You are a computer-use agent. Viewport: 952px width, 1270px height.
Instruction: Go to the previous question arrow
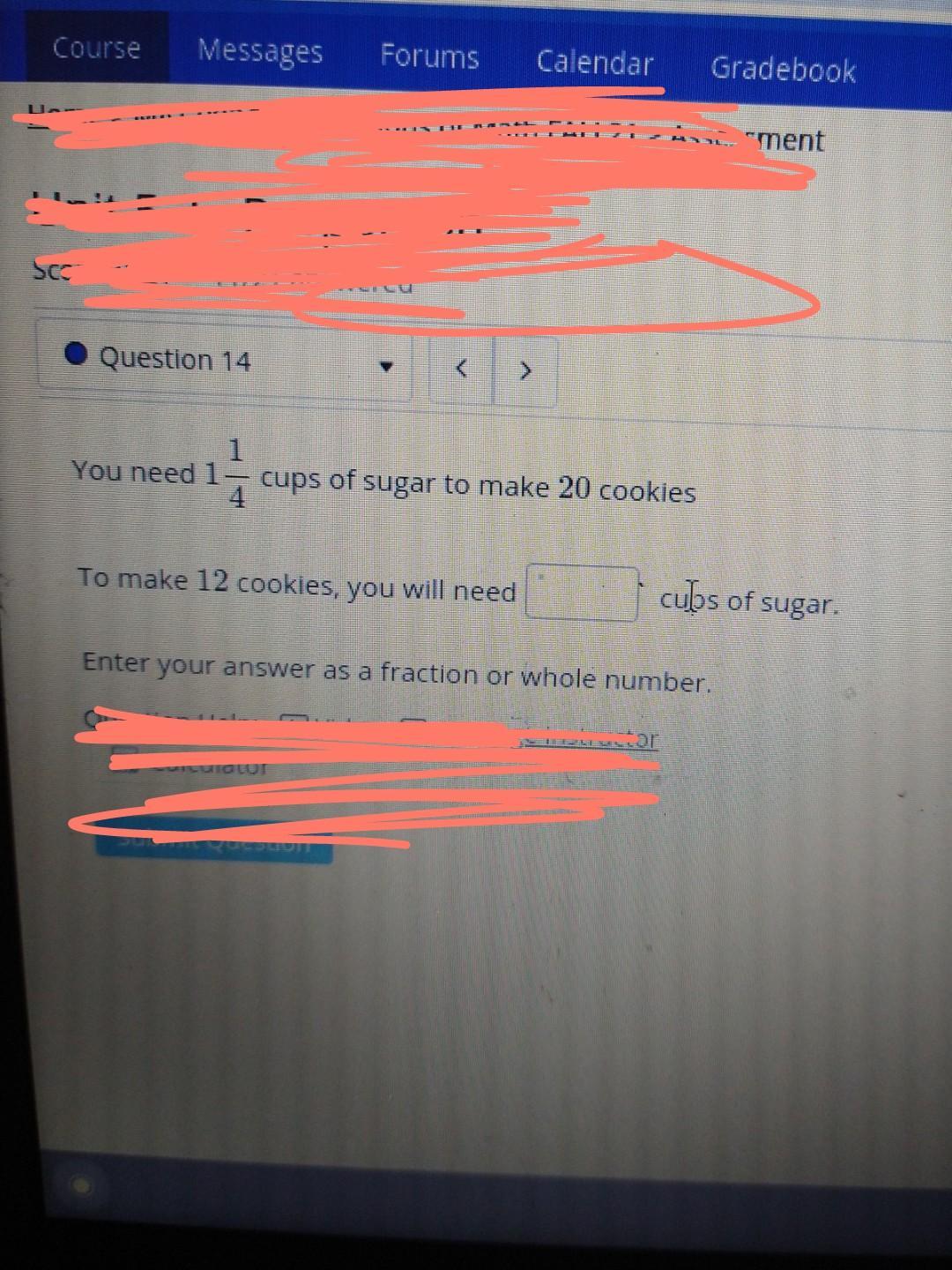tap(460, 370)
